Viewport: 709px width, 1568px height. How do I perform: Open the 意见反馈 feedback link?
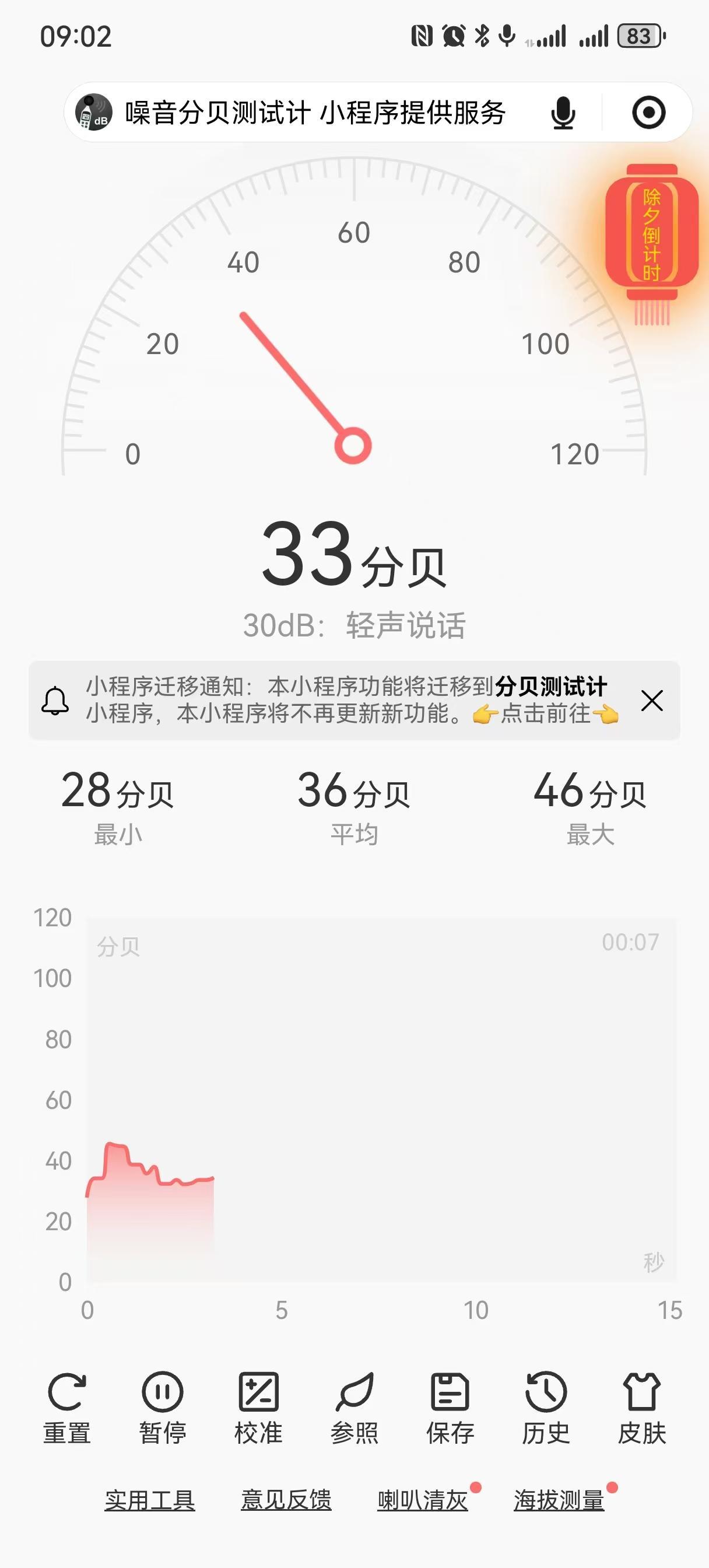point(286,1500)
